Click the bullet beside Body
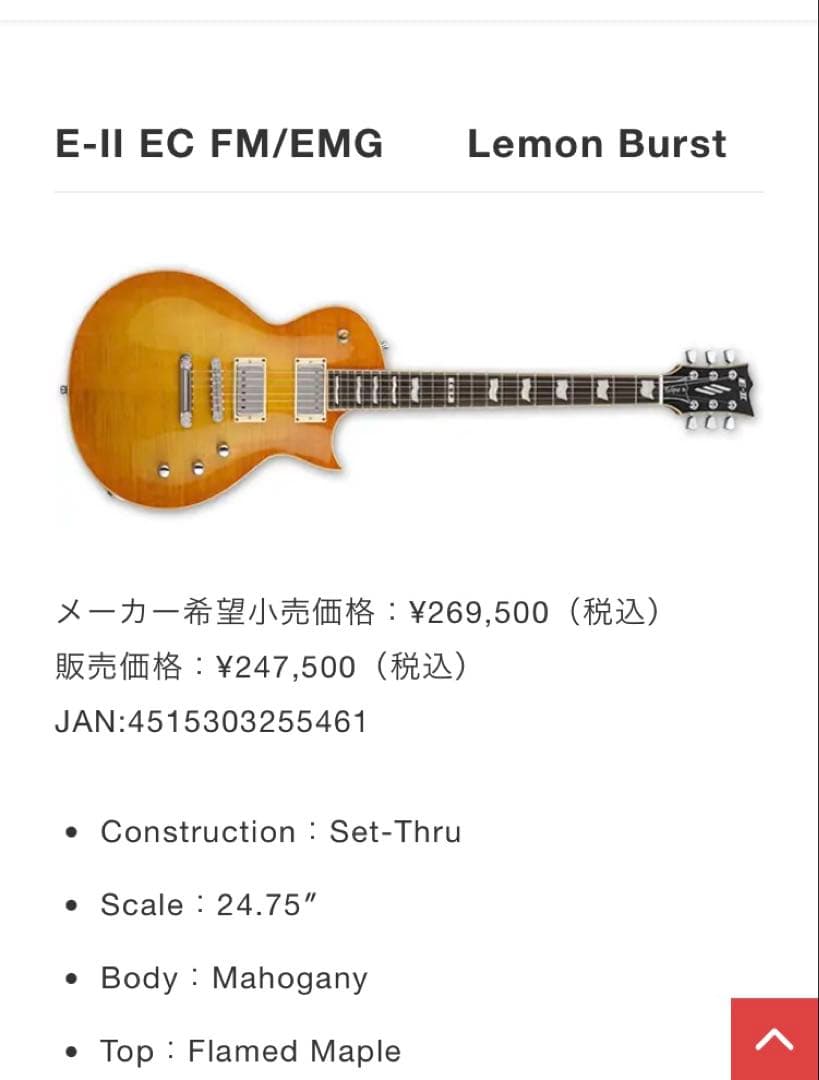 pyautogui.click(x=70, y=978)
